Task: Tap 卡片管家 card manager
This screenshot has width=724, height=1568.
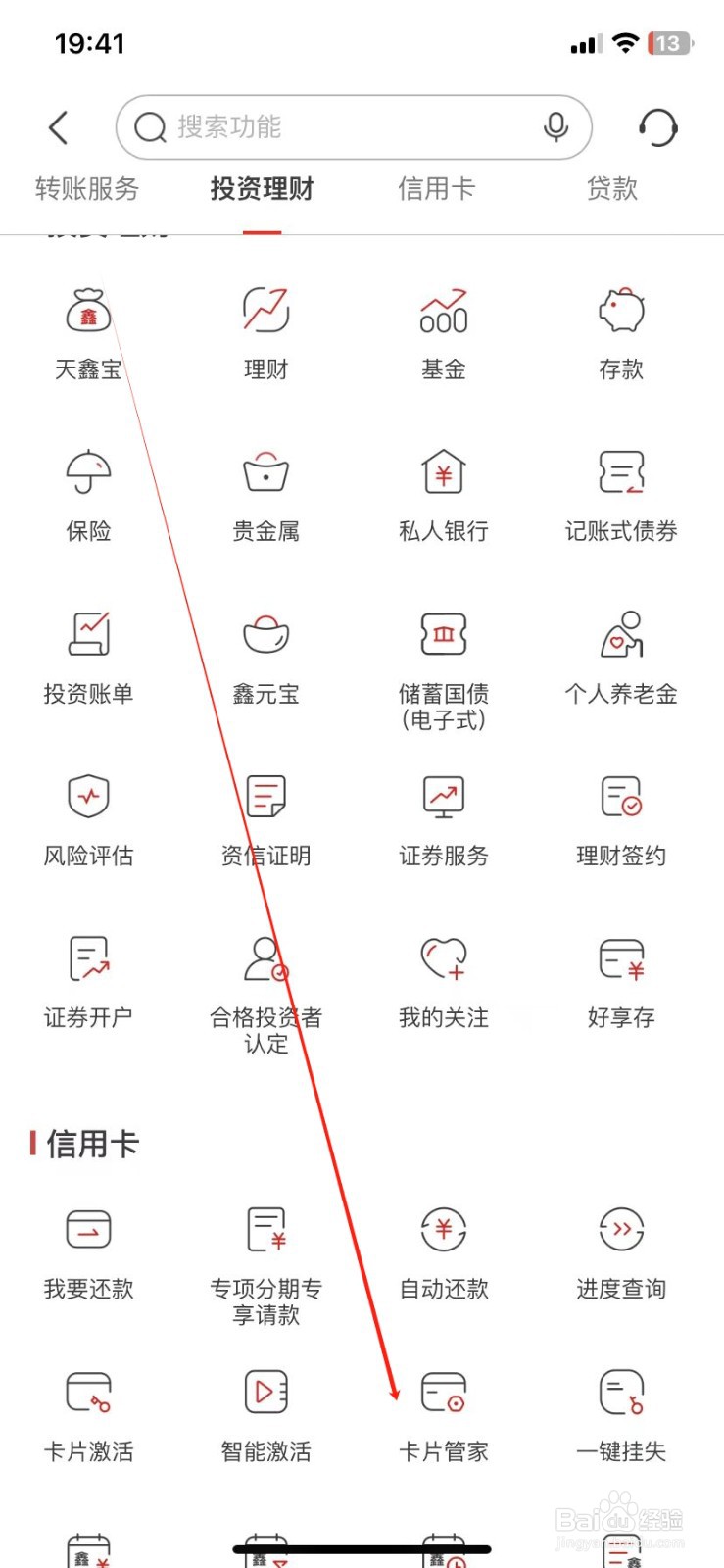Action: tap(443, 1411)
